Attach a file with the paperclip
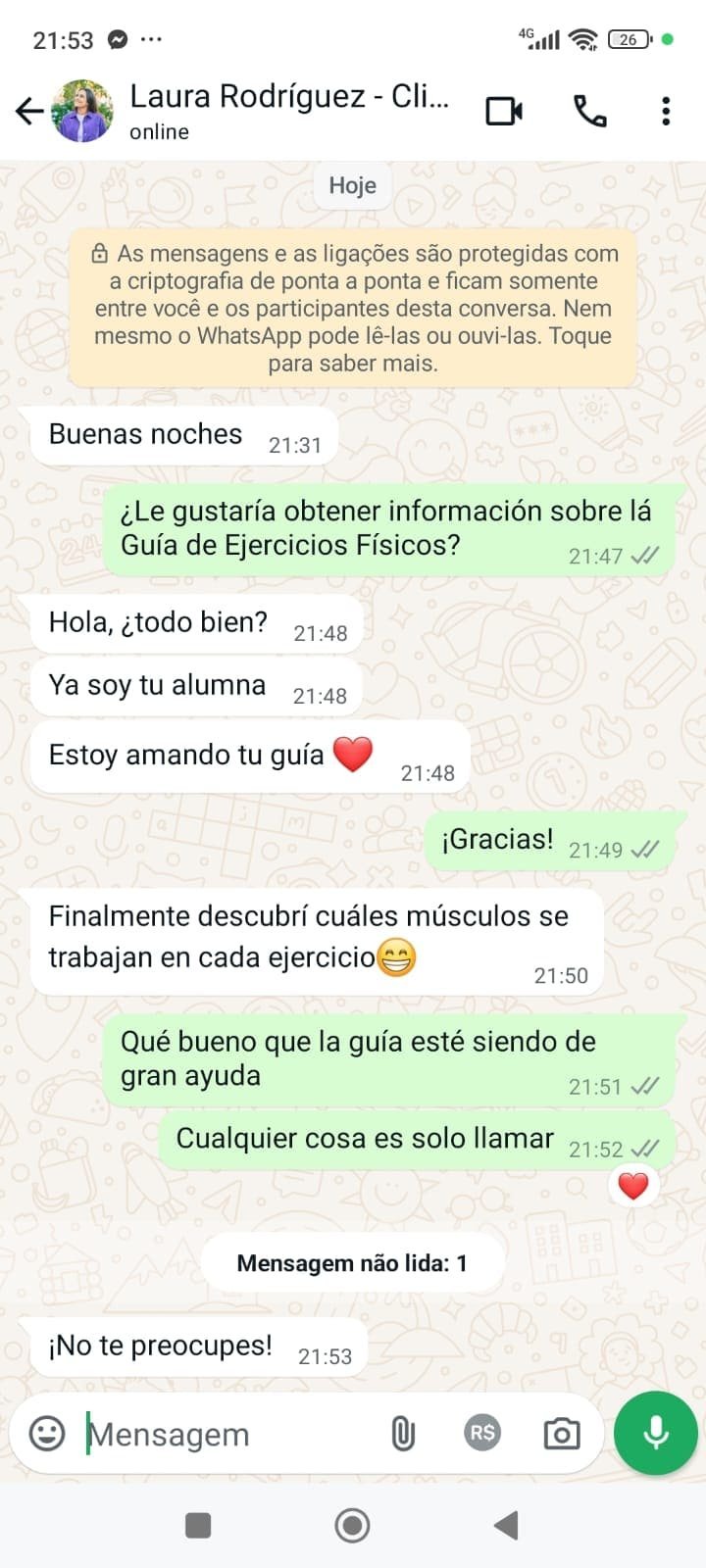Image resolution: width=706 pixels, height=1568 pixels. pyautogui.click(x=403, y=1434)
